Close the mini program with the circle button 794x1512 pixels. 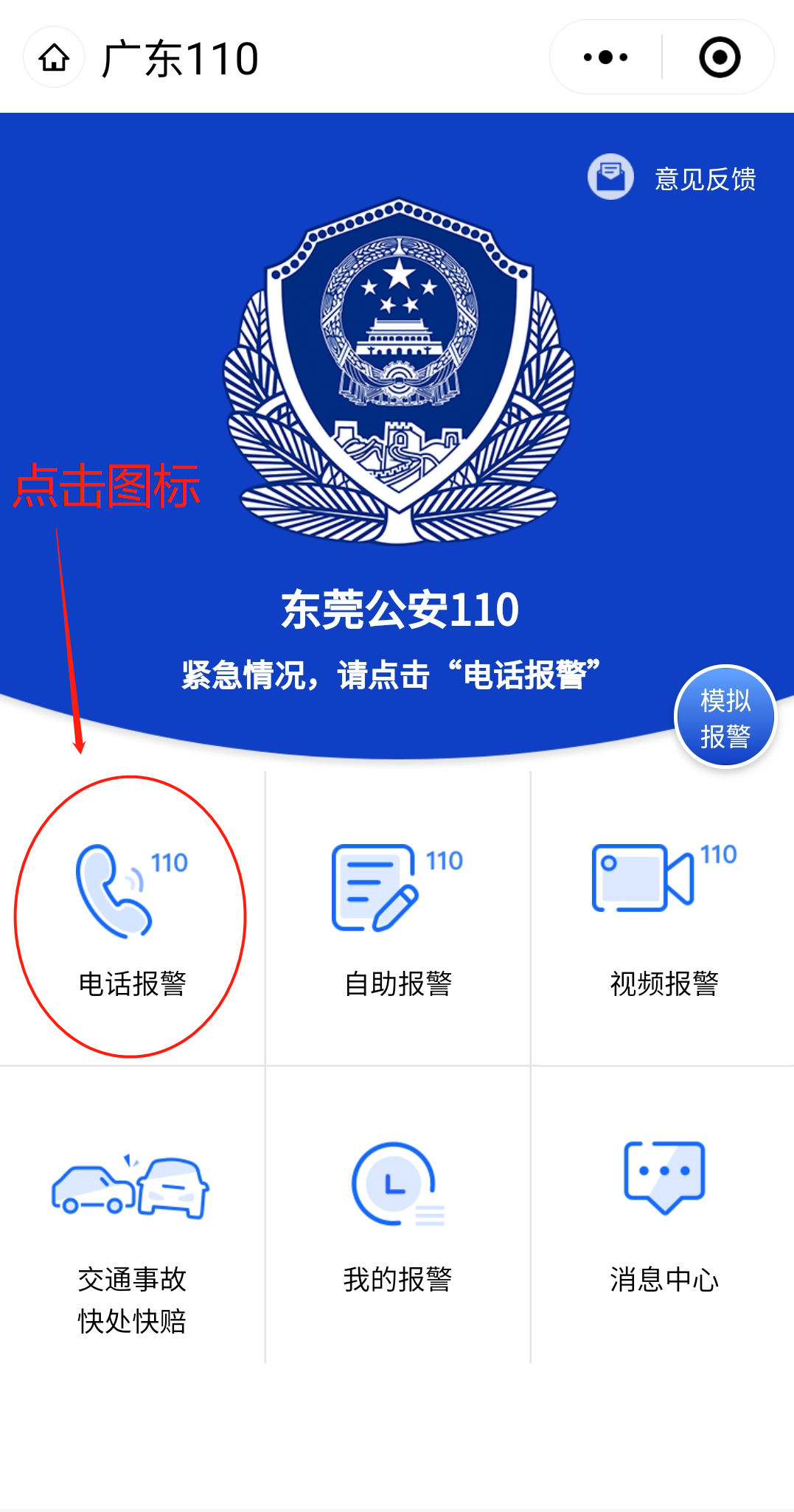719,58
